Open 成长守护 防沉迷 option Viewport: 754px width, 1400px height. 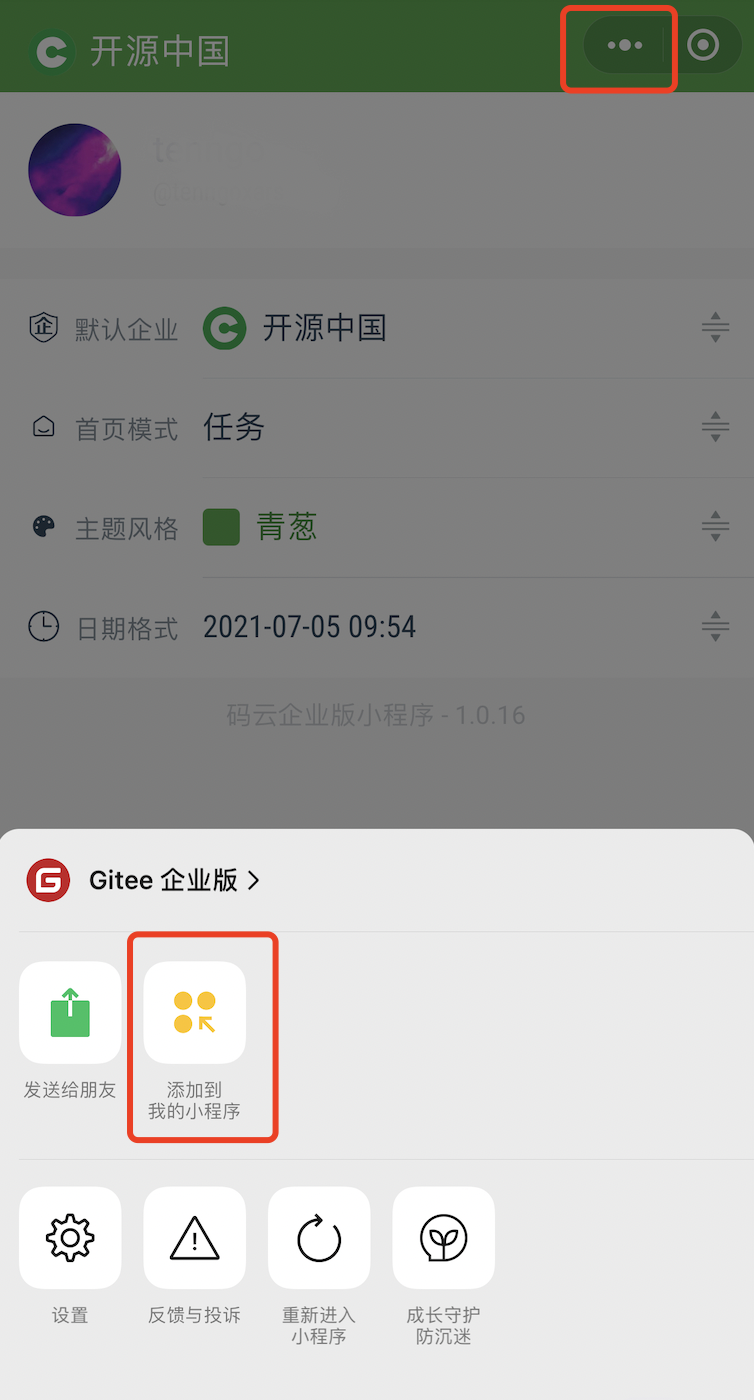(x=443, y=1238)
